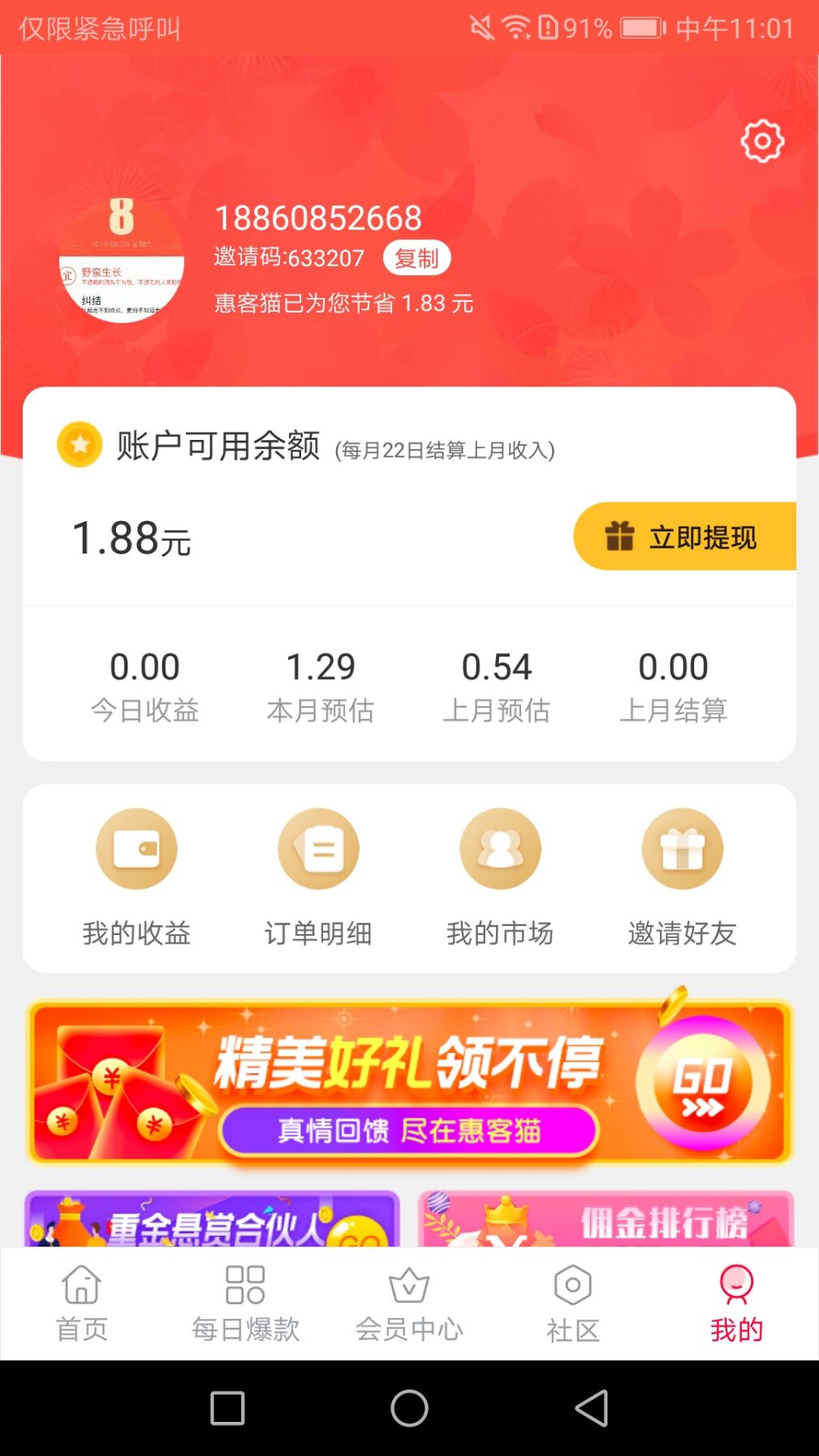
Task: Switch to 会员中心 tab
Action: [409, 1303]
